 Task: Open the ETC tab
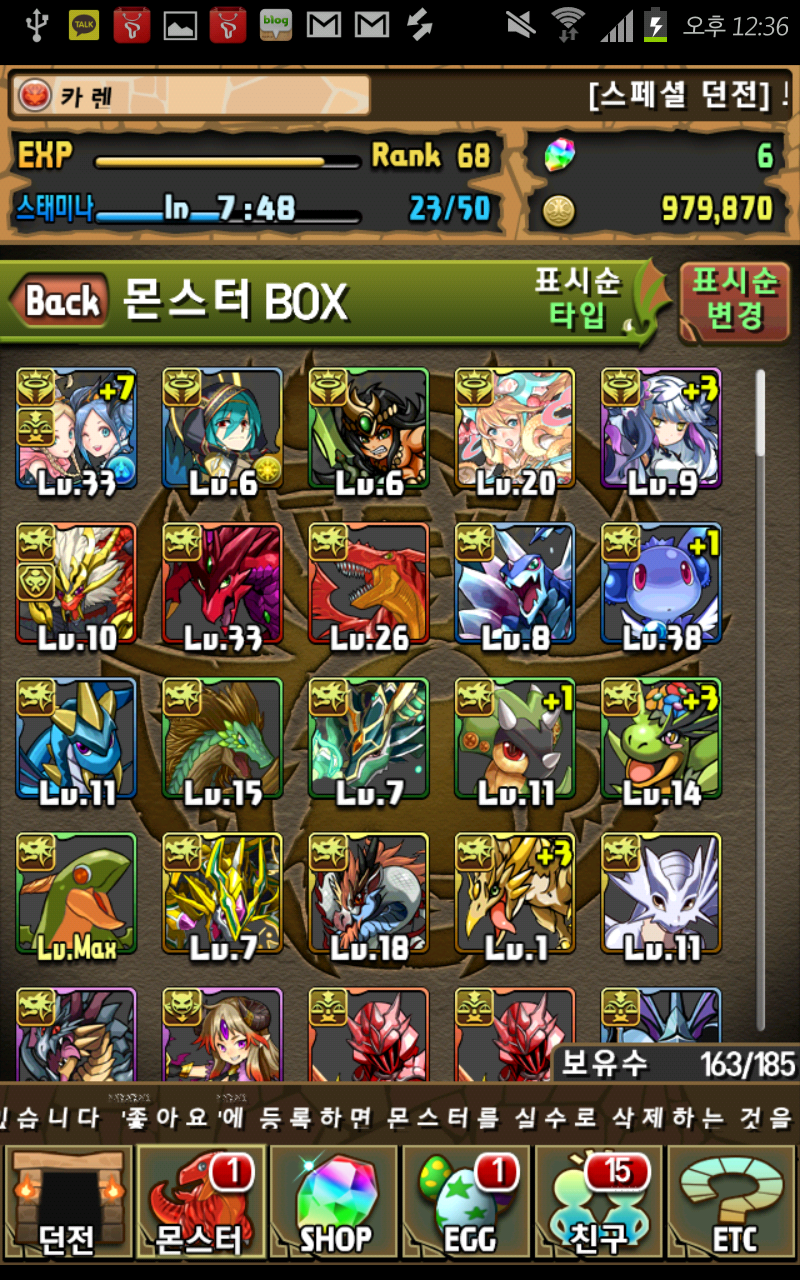click(733, 1202)
